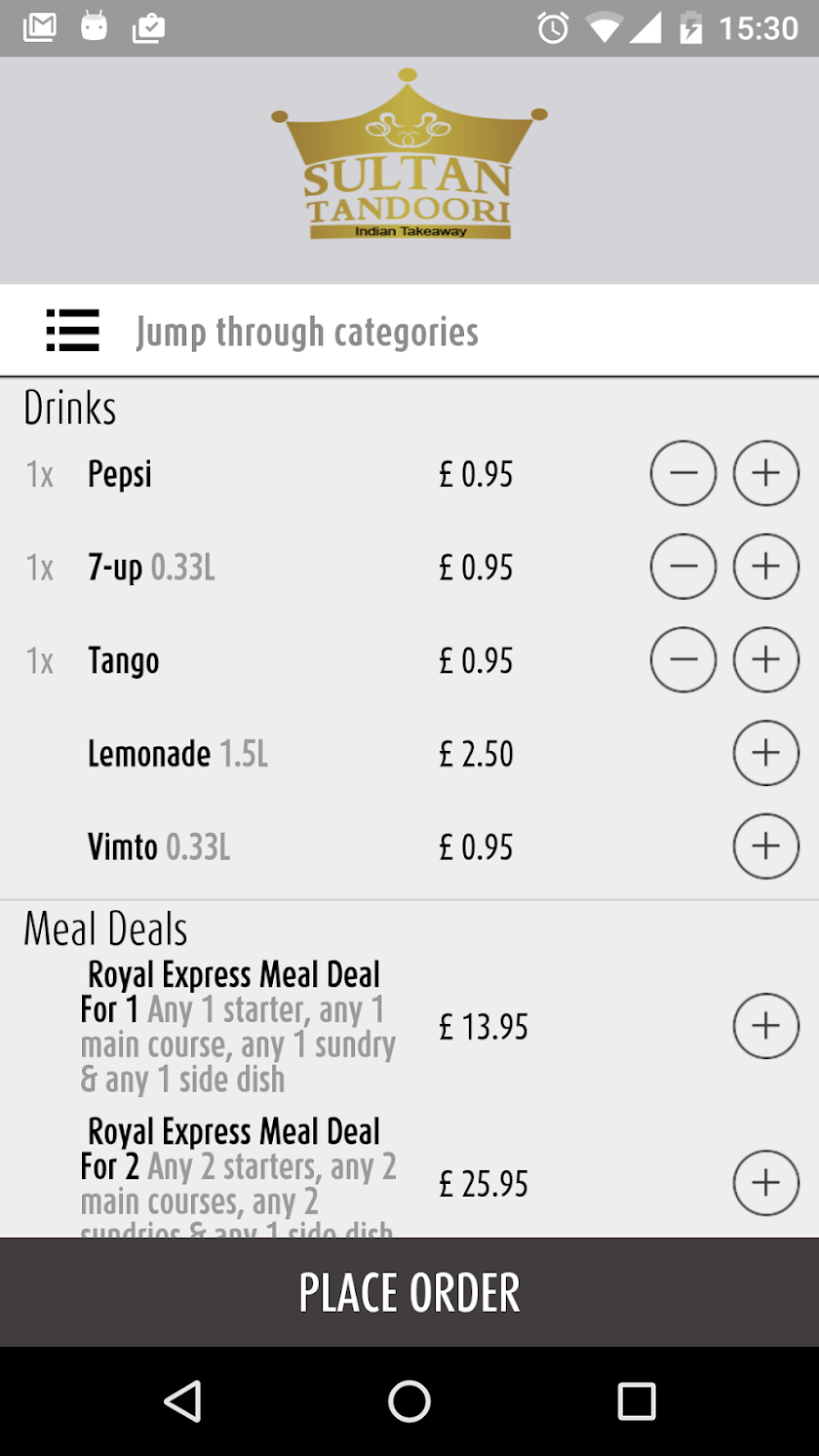This screenshot has width=819, height=1456.
Task: Remove one Tango from the order
Action: pos(683,660)
